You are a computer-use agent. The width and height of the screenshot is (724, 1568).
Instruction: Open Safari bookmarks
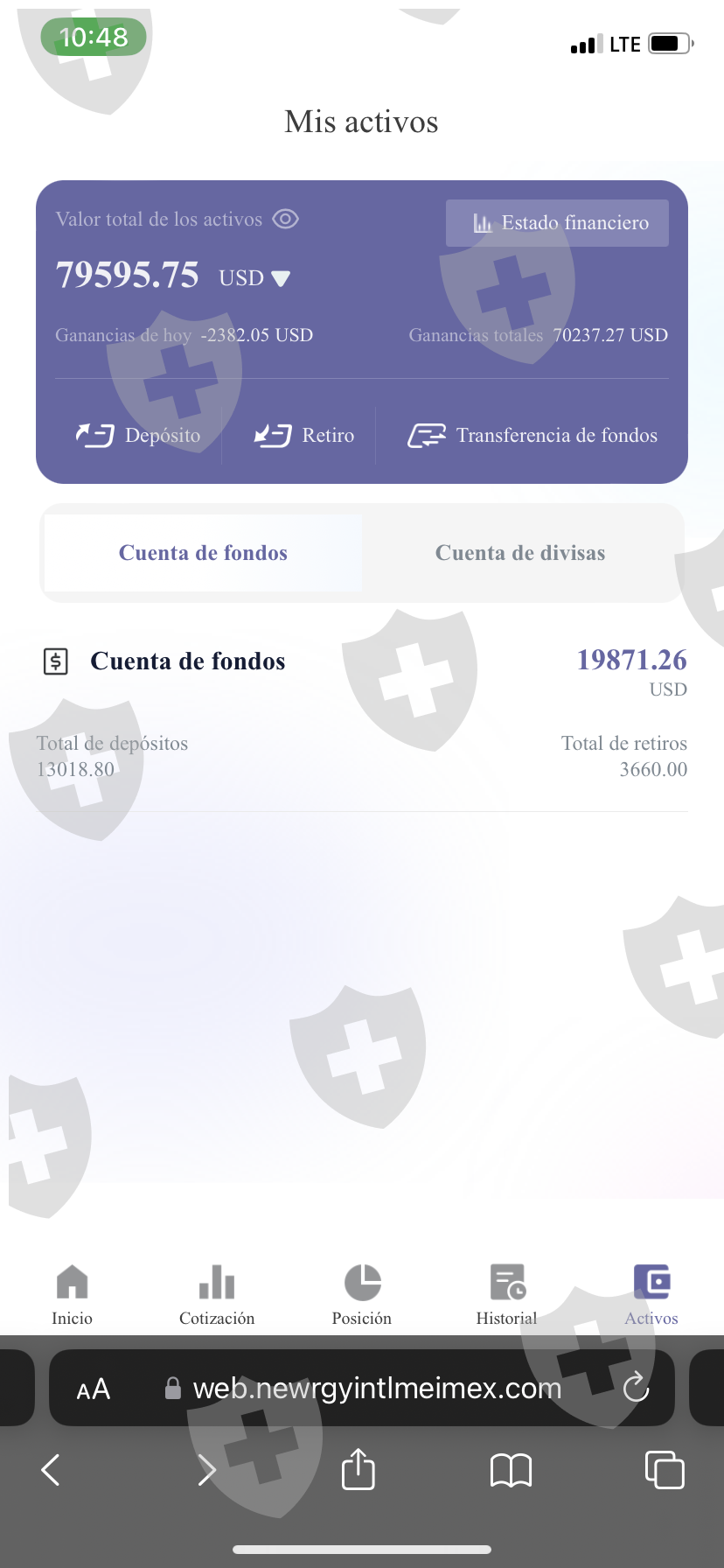coord(512,1470)
